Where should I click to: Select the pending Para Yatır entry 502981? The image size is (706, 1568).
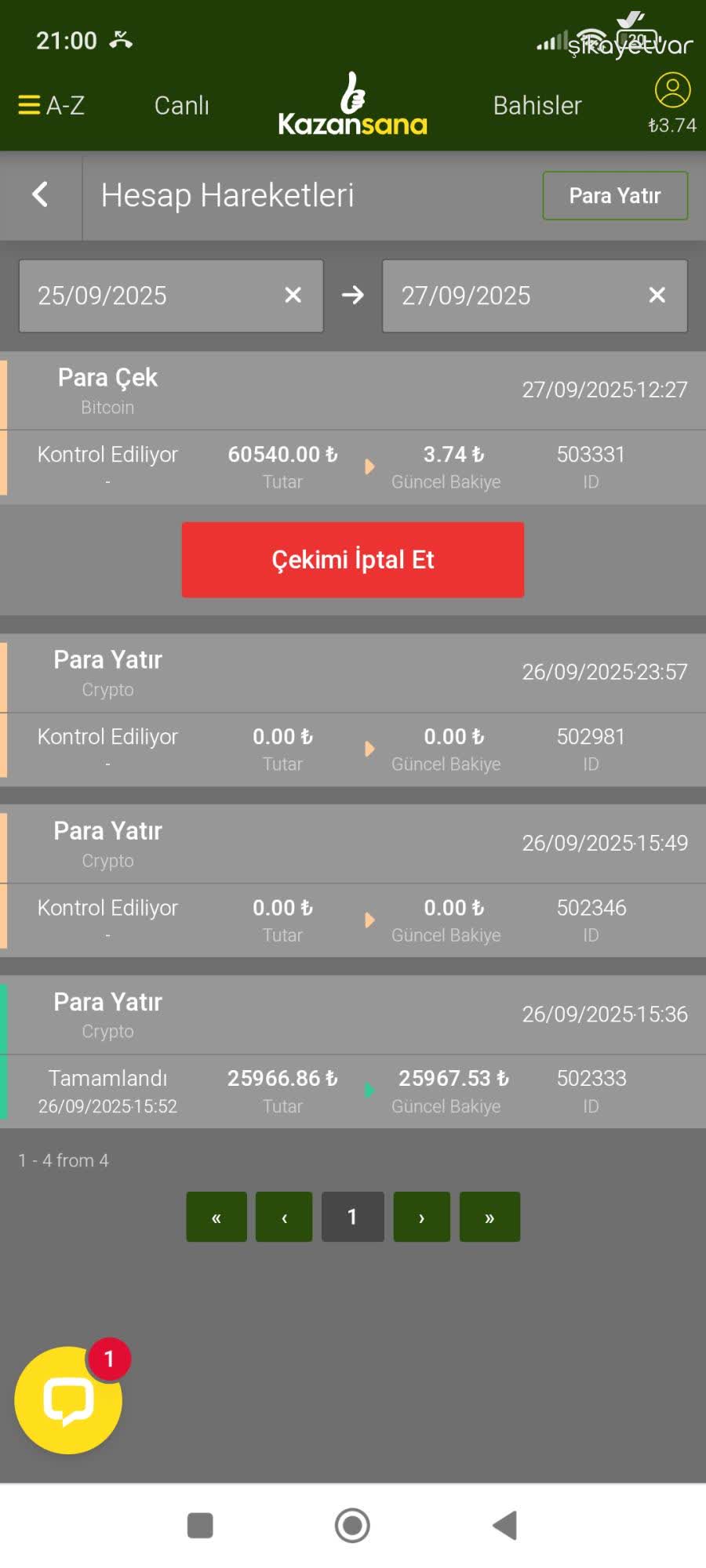click(353, 749)
